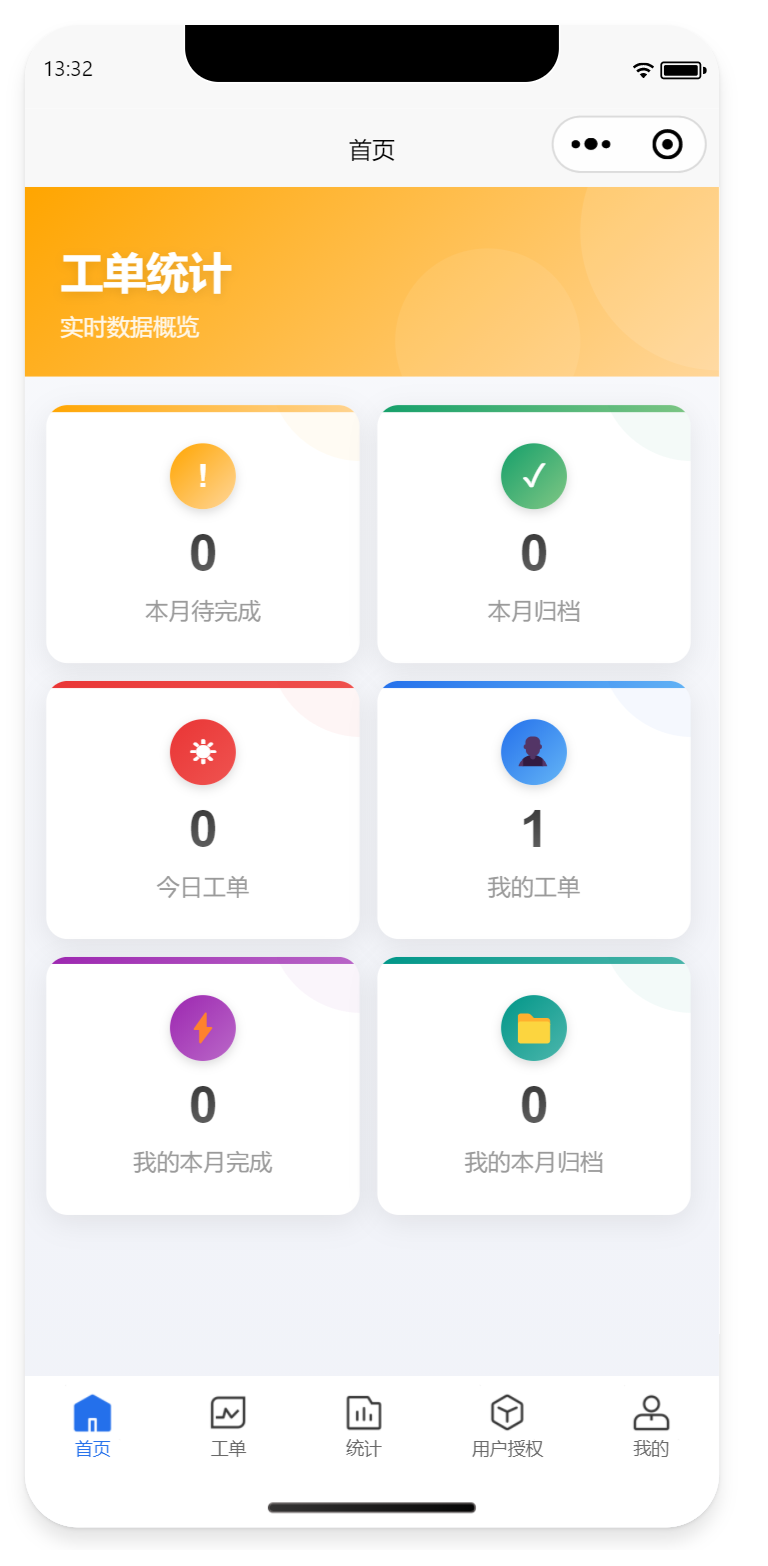The width and height of the screenshot is (768, 1566).
Task: Open the 本月待完成 card
Action: [203, 534]
